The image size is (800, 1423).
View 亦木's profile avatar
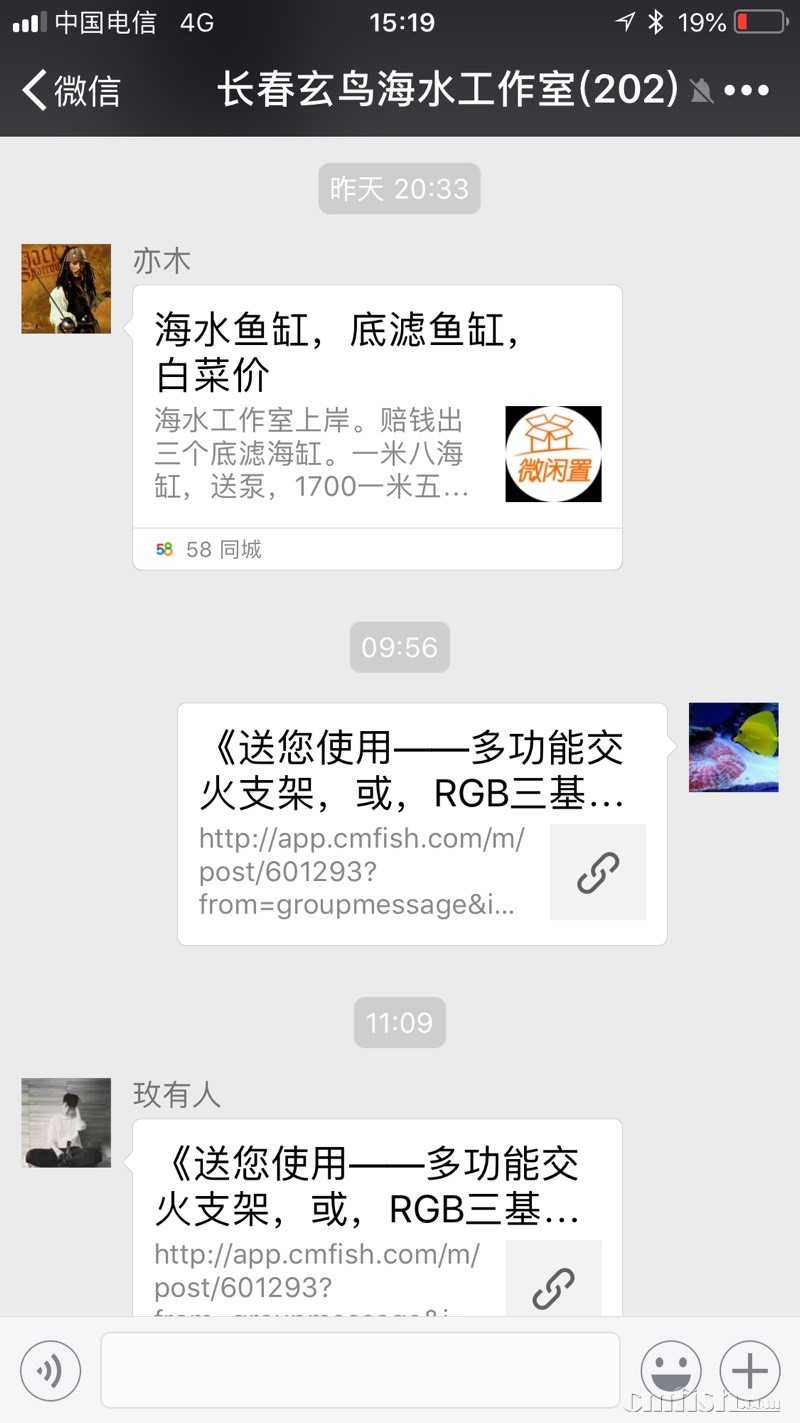click(x=66, y=288)
